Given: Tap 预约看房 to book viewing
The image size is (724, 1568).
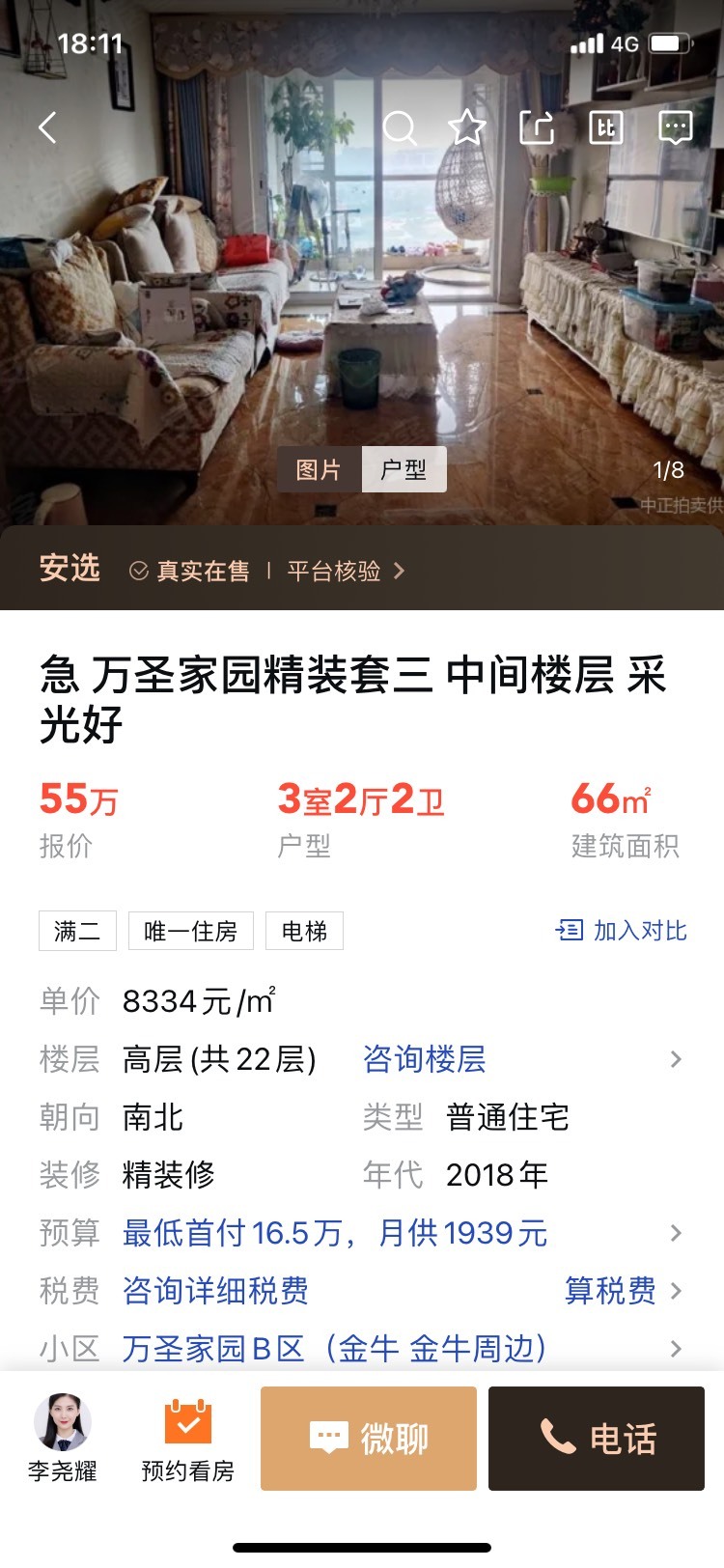Looking at the screenshot, I should click(x=188, y=1438).
